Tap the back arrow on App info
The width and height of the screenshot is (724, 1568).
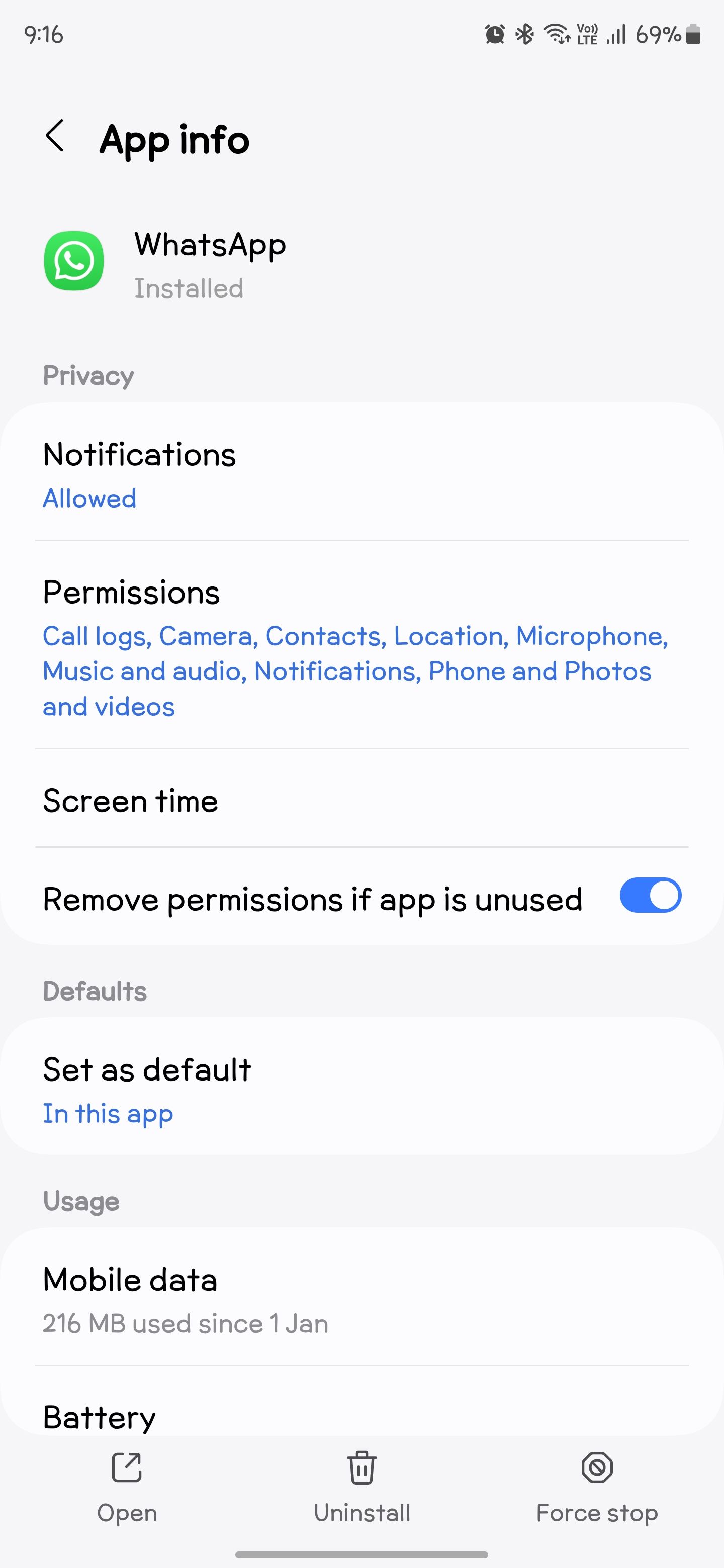(56, 139)
